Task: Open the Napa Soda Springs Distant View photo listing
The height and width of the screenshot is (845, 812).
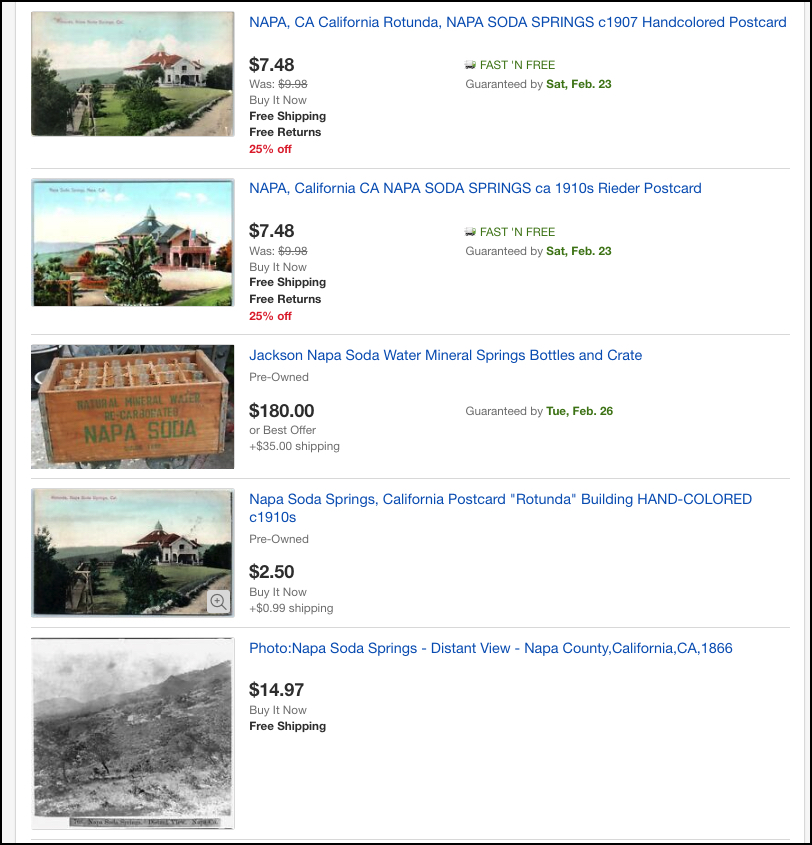Action: pos(490,648)
